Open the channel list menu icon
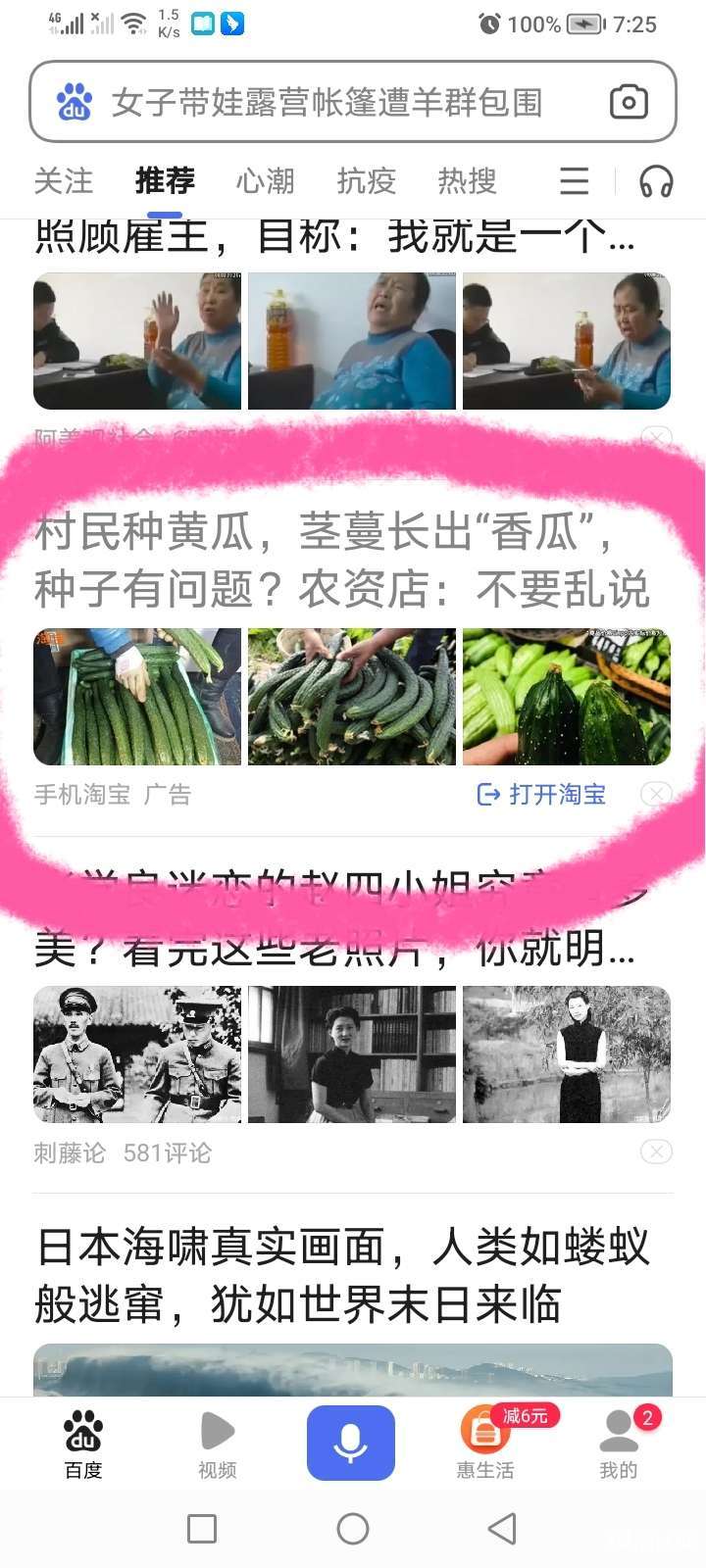The image size is (706, 1568). [575, 181]
